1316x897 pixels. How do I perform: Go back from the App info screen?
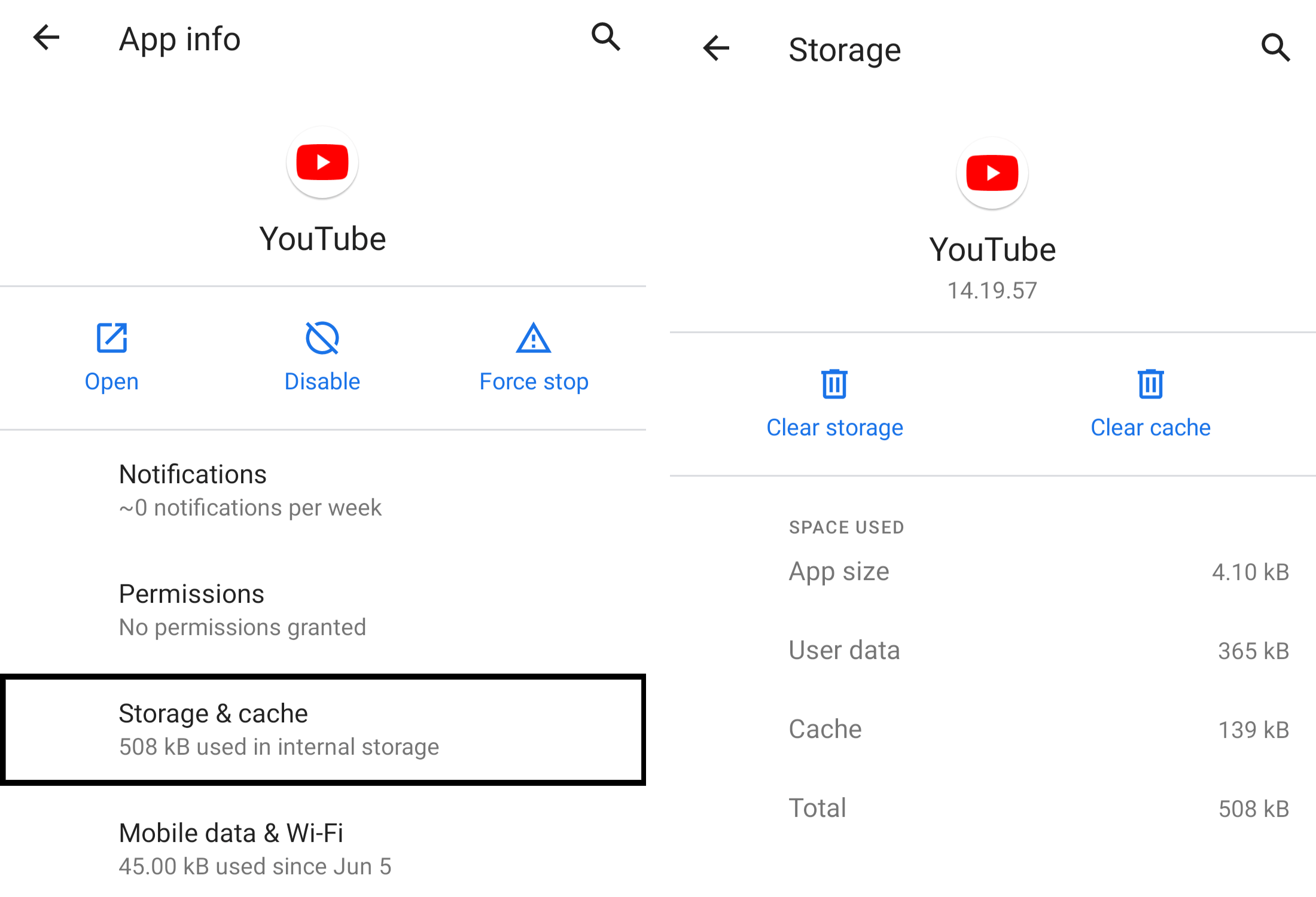click(46, 38)
